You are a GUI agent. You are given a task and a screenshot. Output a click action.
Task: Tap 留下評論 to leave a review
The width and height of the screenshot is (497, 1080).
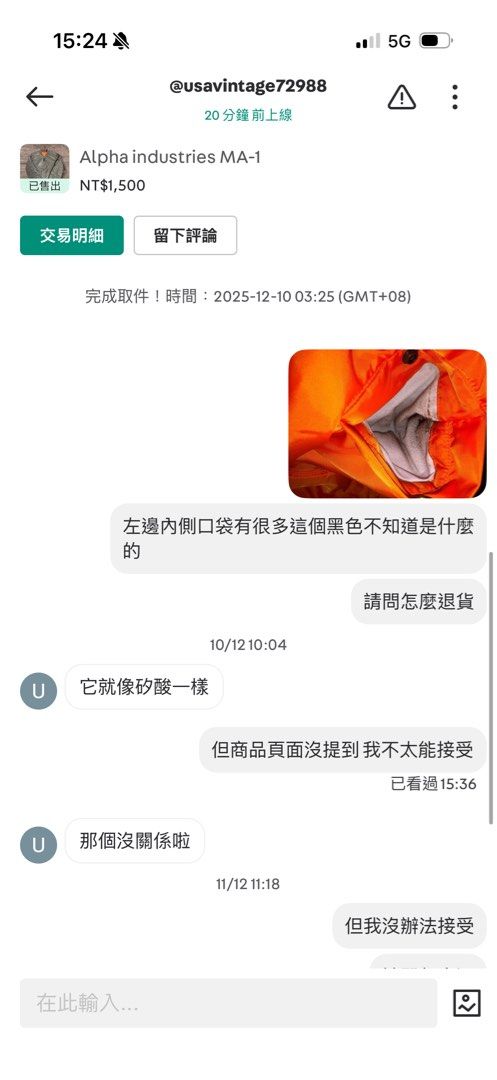[185, 236]
